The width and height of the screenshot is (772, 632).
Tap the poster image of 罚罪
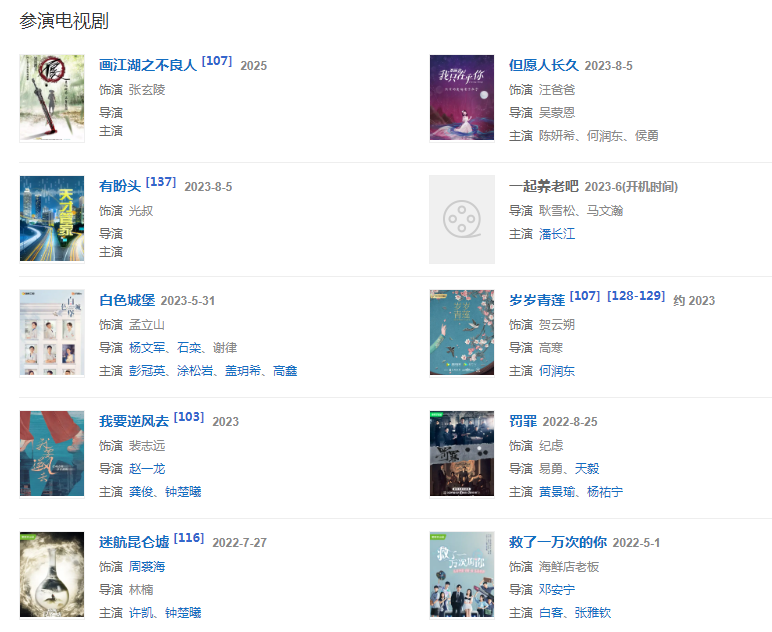[461, 454]
